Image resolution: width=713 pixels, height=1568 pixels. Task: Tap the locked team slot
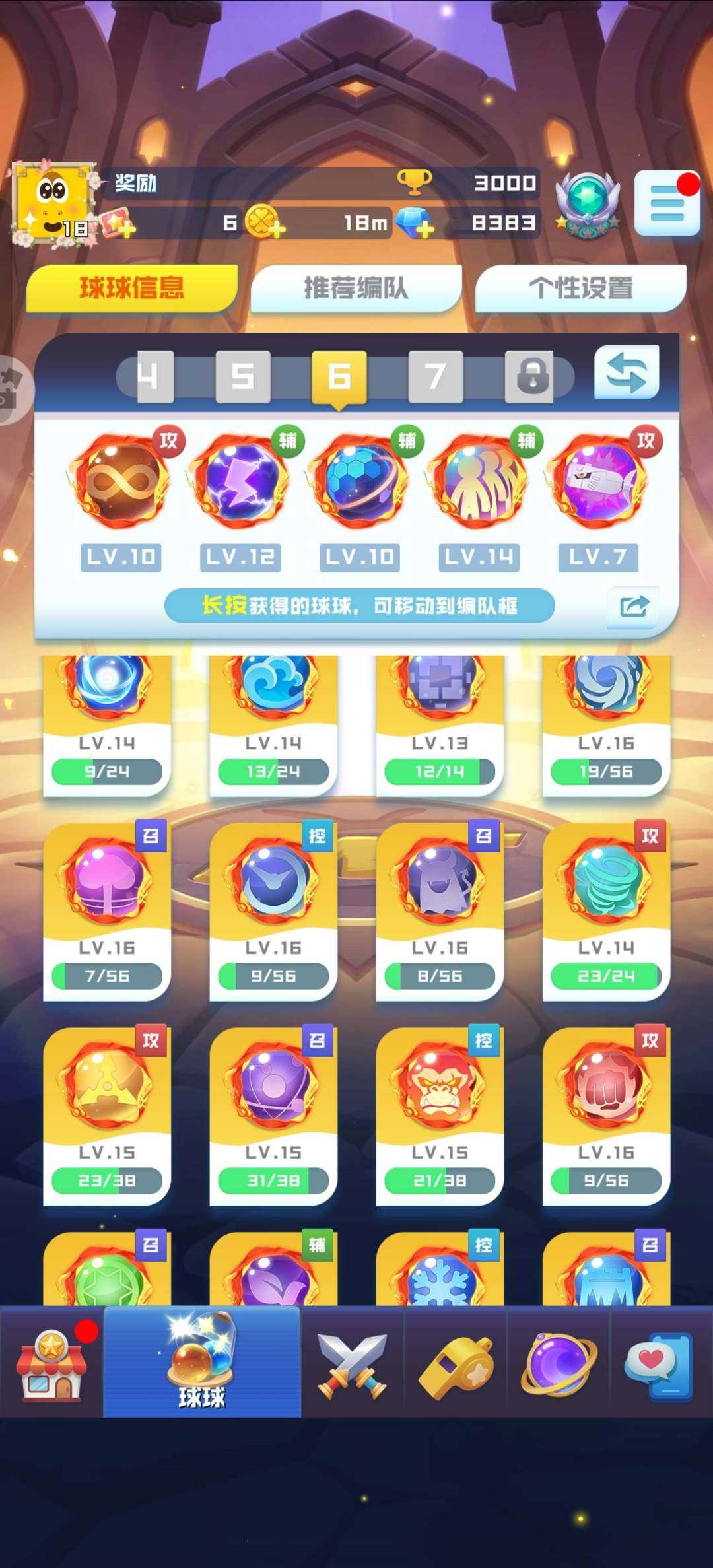(x=532, y=377)
